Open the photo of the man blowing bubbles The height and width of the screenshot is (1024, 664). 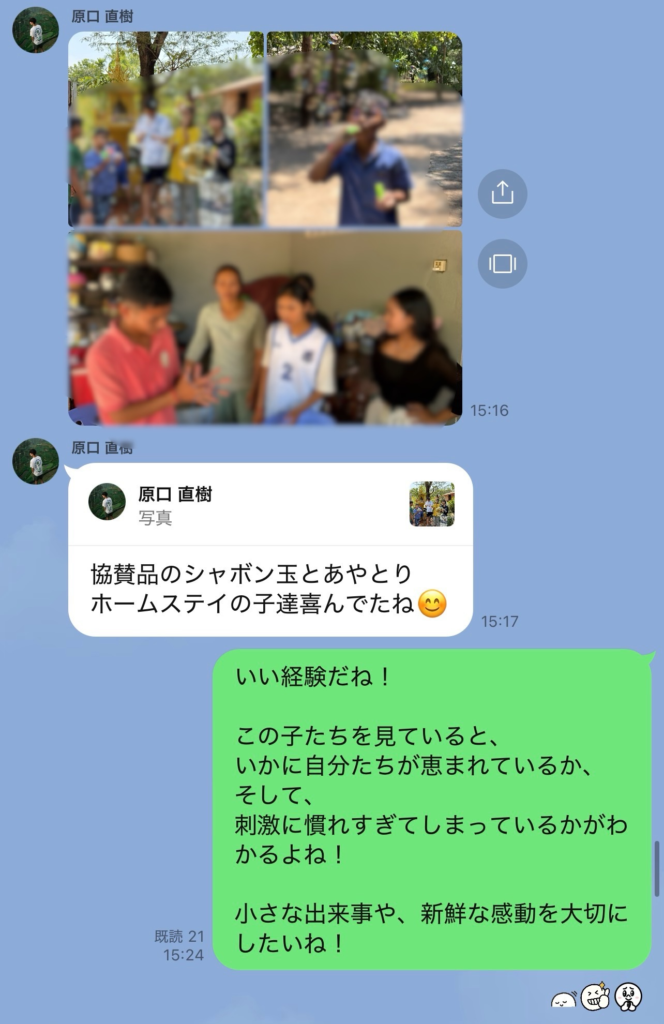[x=364, y=129]
